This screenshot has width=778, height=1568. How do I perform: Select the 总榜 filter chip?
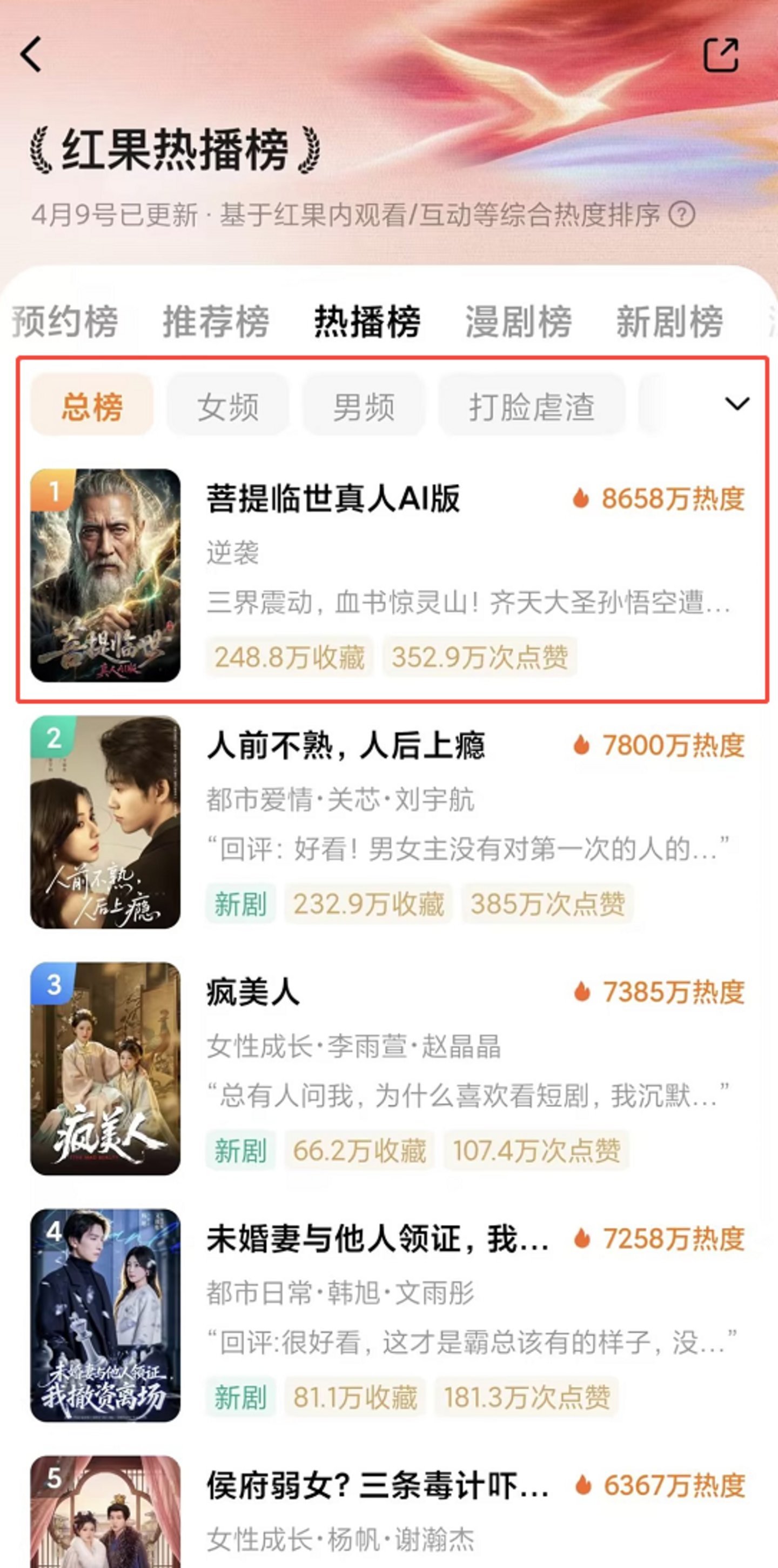92,406
